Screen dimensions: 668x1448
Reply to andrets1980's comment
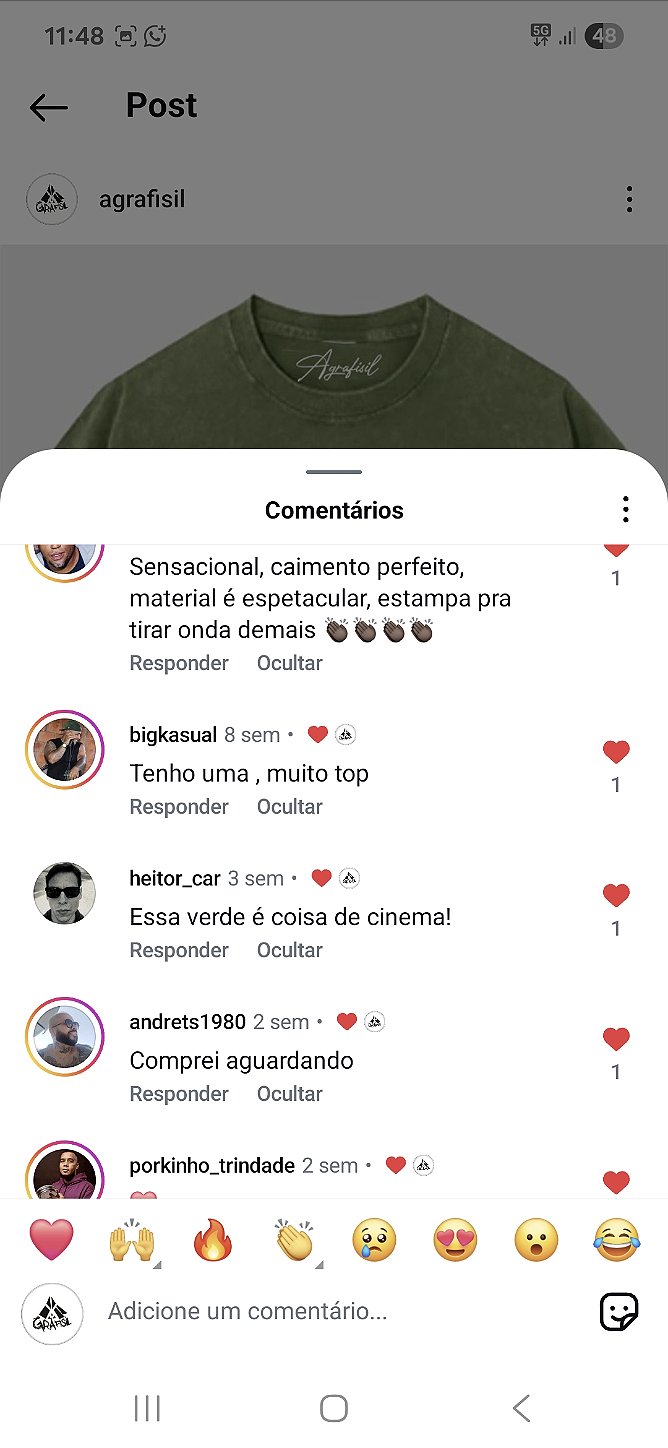point(179,1094)
